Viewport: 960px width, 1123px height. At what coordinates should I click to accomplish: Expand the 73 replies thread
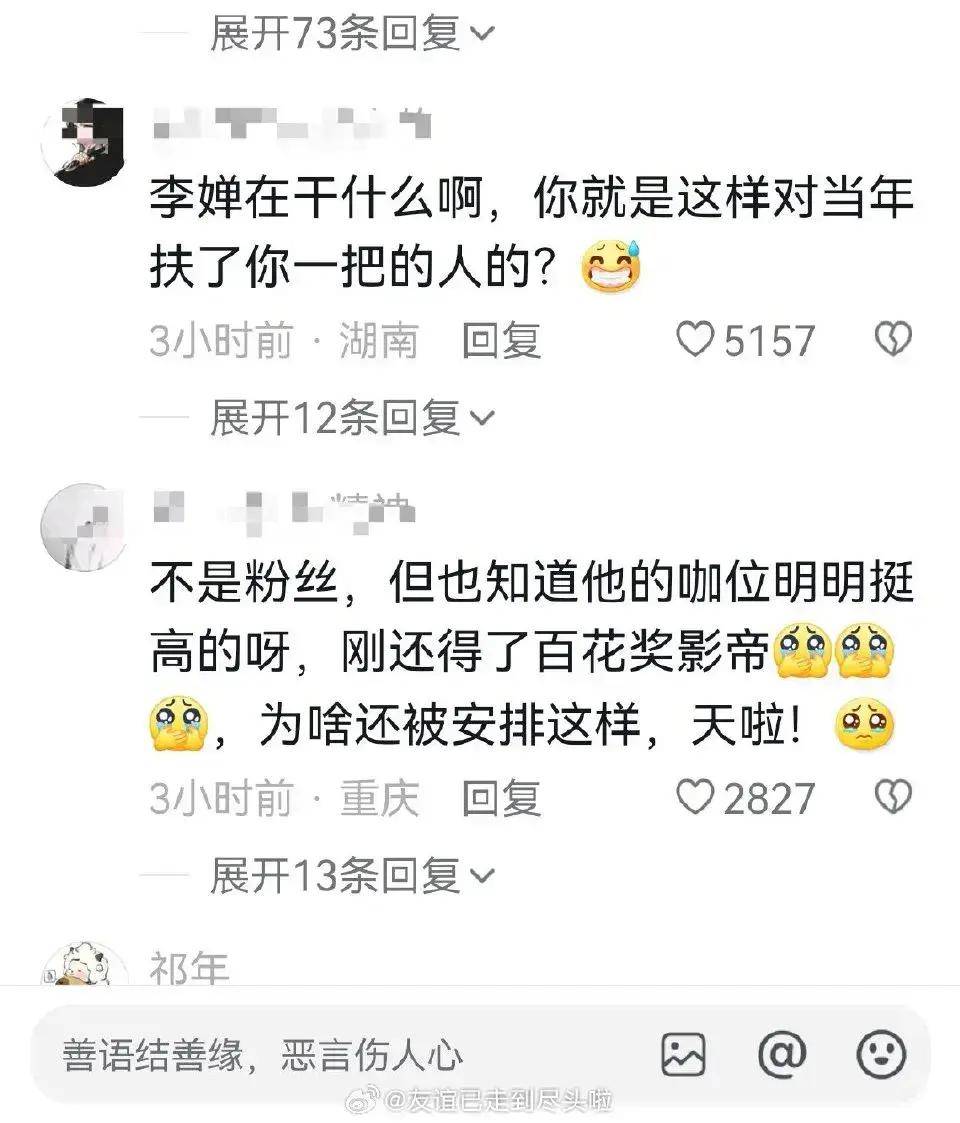(x=352, y=32)
